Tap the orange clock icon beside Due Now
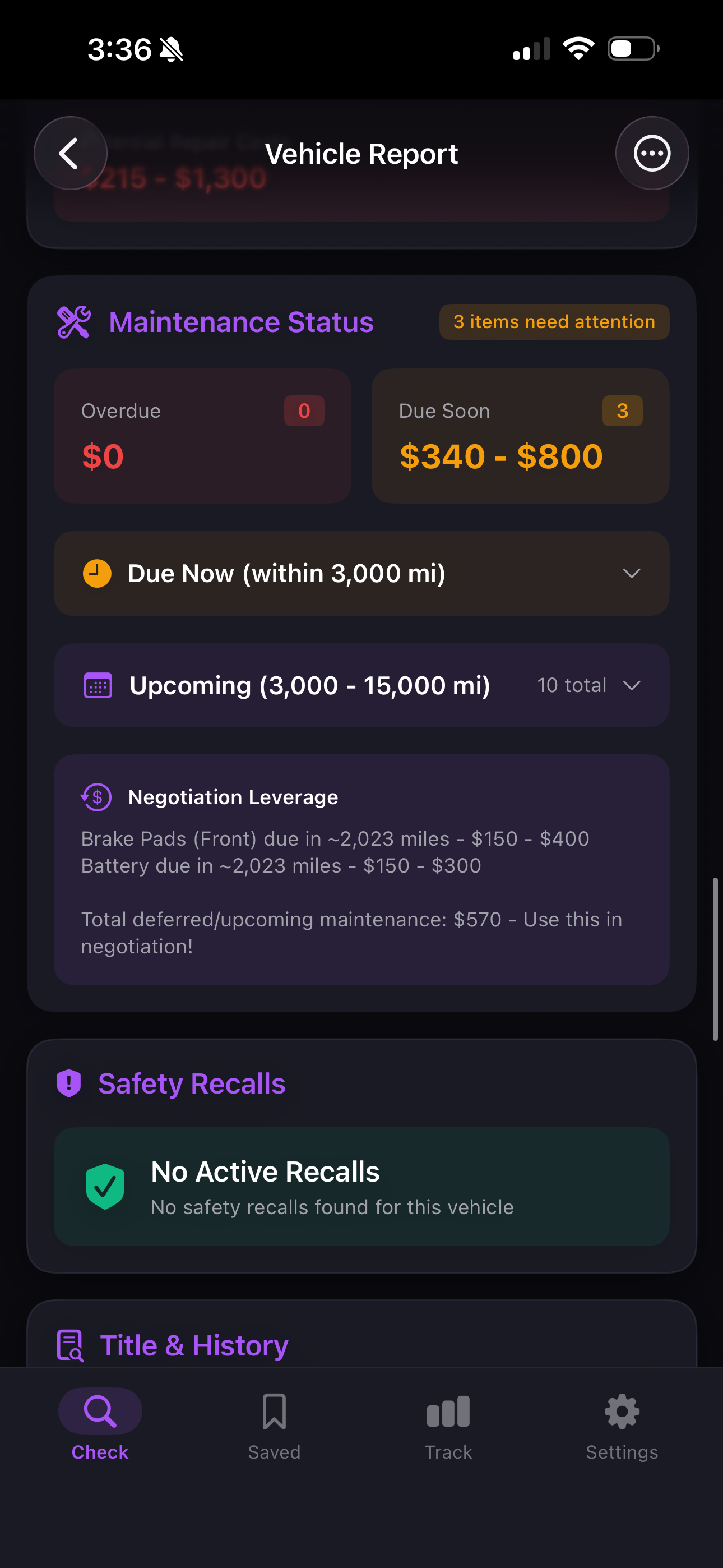 [96, 573]
